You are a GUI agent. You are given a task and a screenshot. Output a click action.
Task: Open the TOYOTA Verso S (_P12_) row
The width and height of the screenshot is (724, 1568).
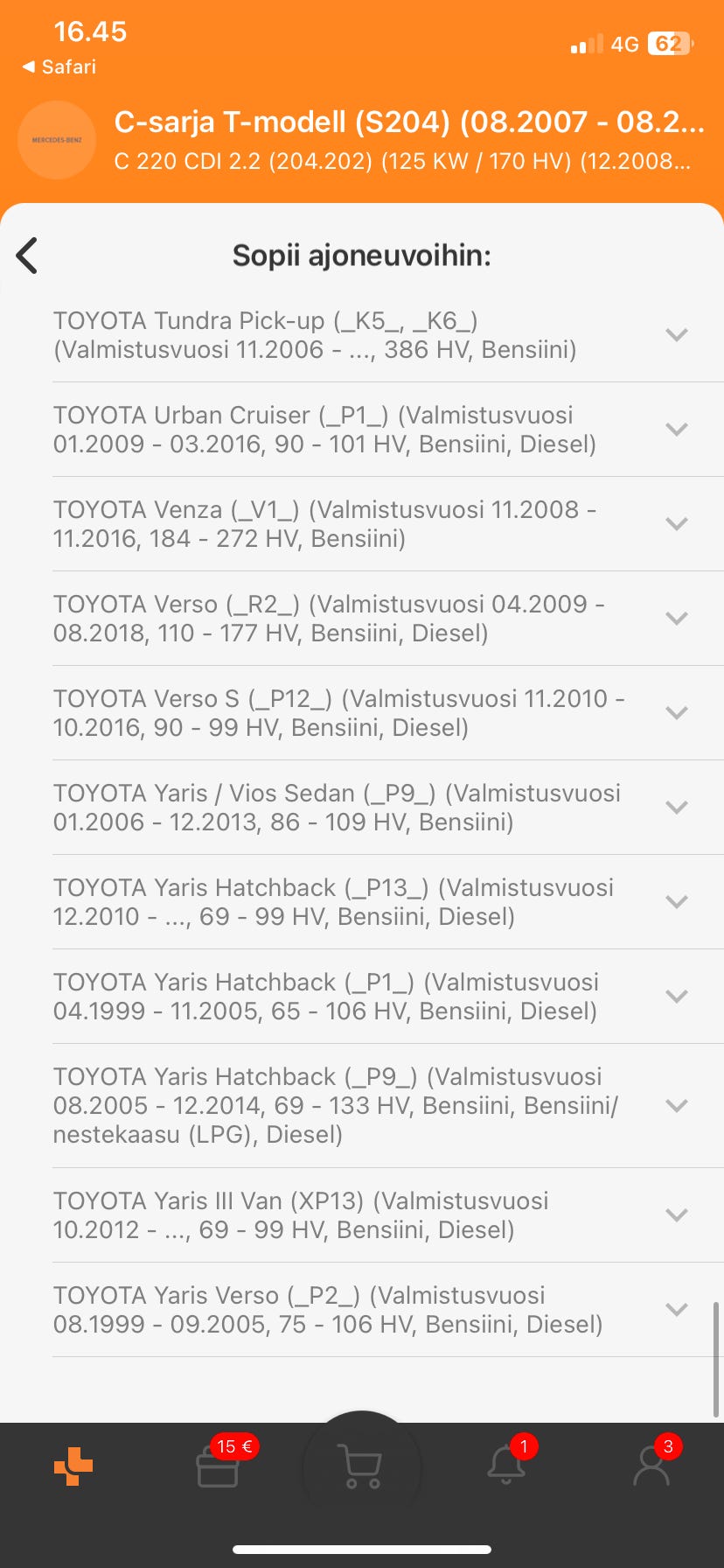point(676,713)
